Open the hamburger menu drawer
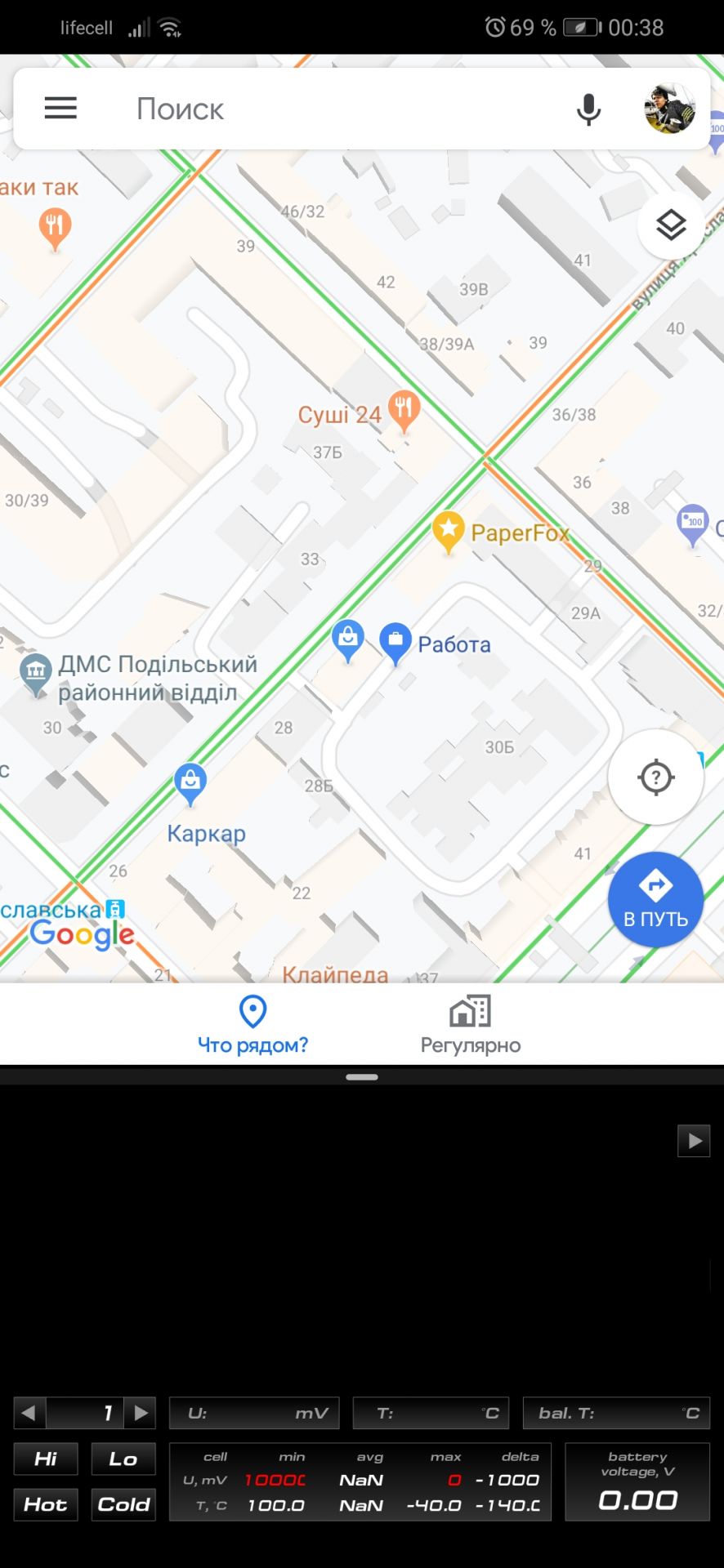 [60, 108]
